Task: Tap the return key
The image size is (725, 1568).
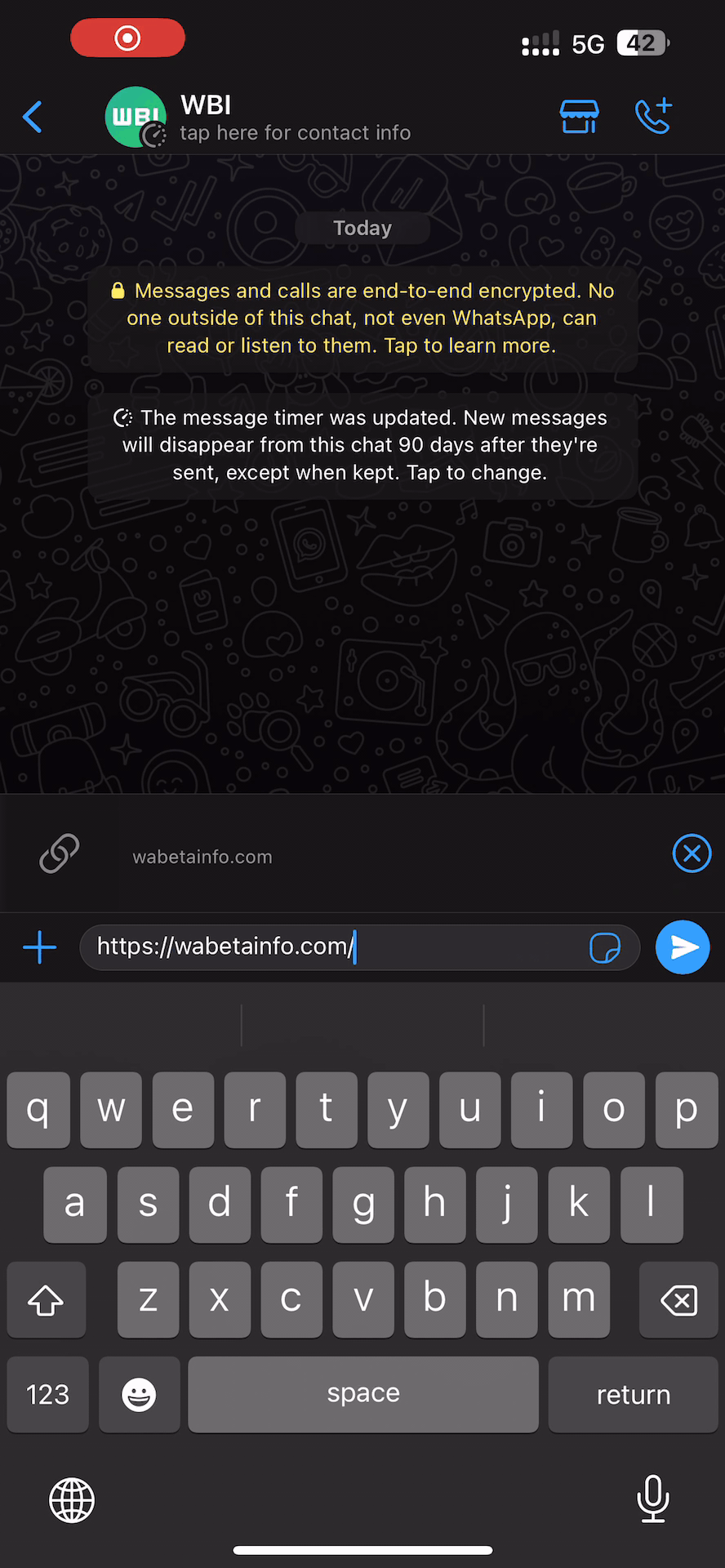Action: (x=633, y=1395)
